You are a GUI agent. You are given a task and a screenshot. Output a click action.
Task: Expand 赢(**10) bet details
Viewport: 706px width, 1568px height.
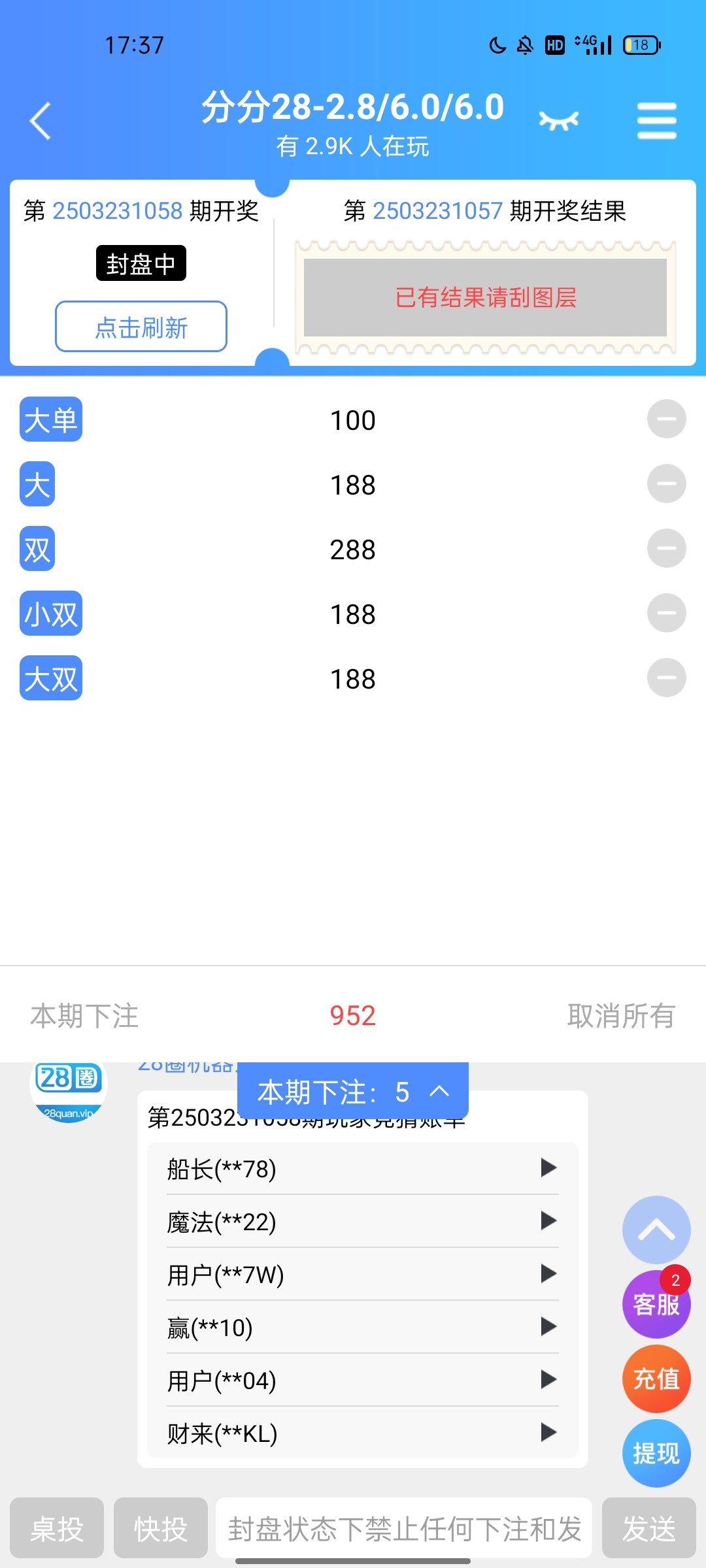548,1327
